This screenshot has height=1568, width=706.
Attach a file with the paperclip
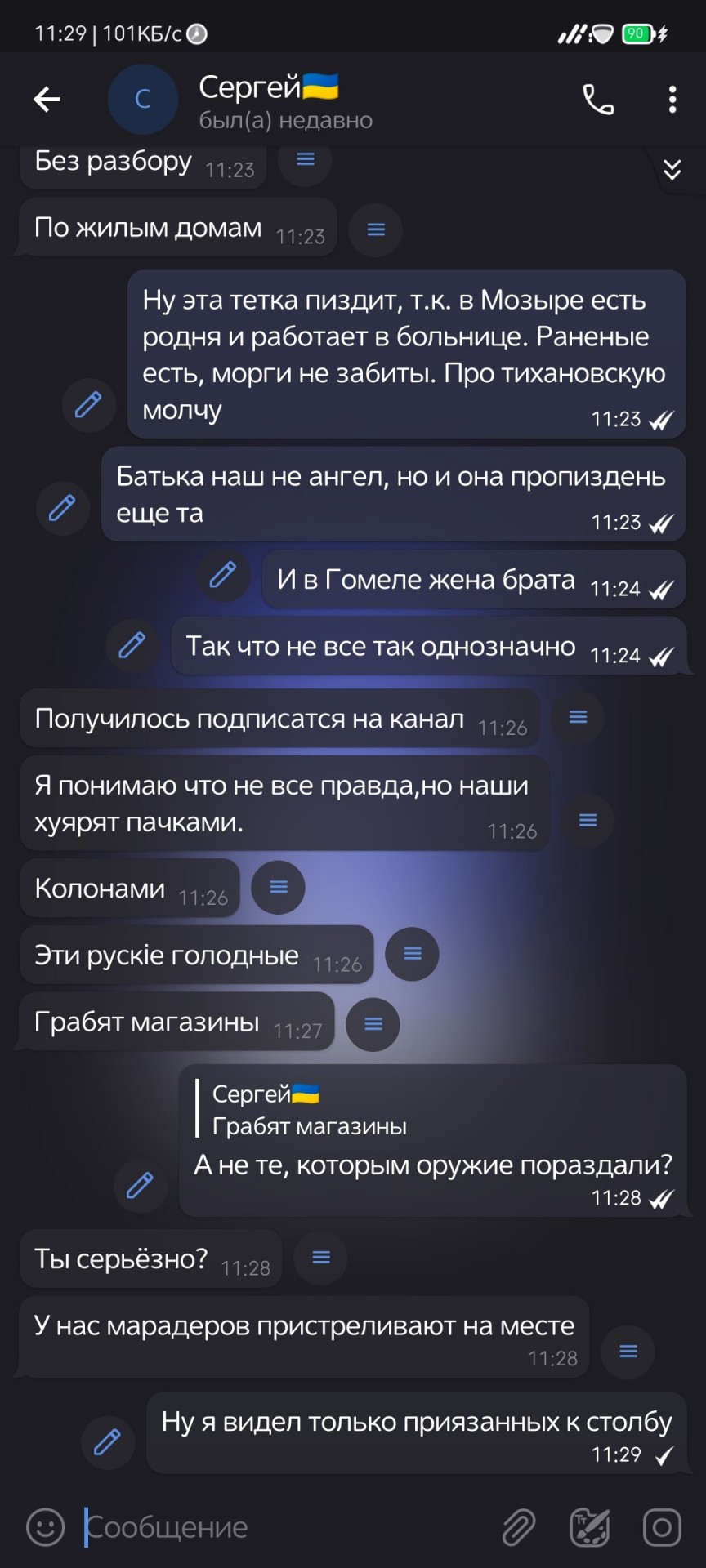(519, 1527)
